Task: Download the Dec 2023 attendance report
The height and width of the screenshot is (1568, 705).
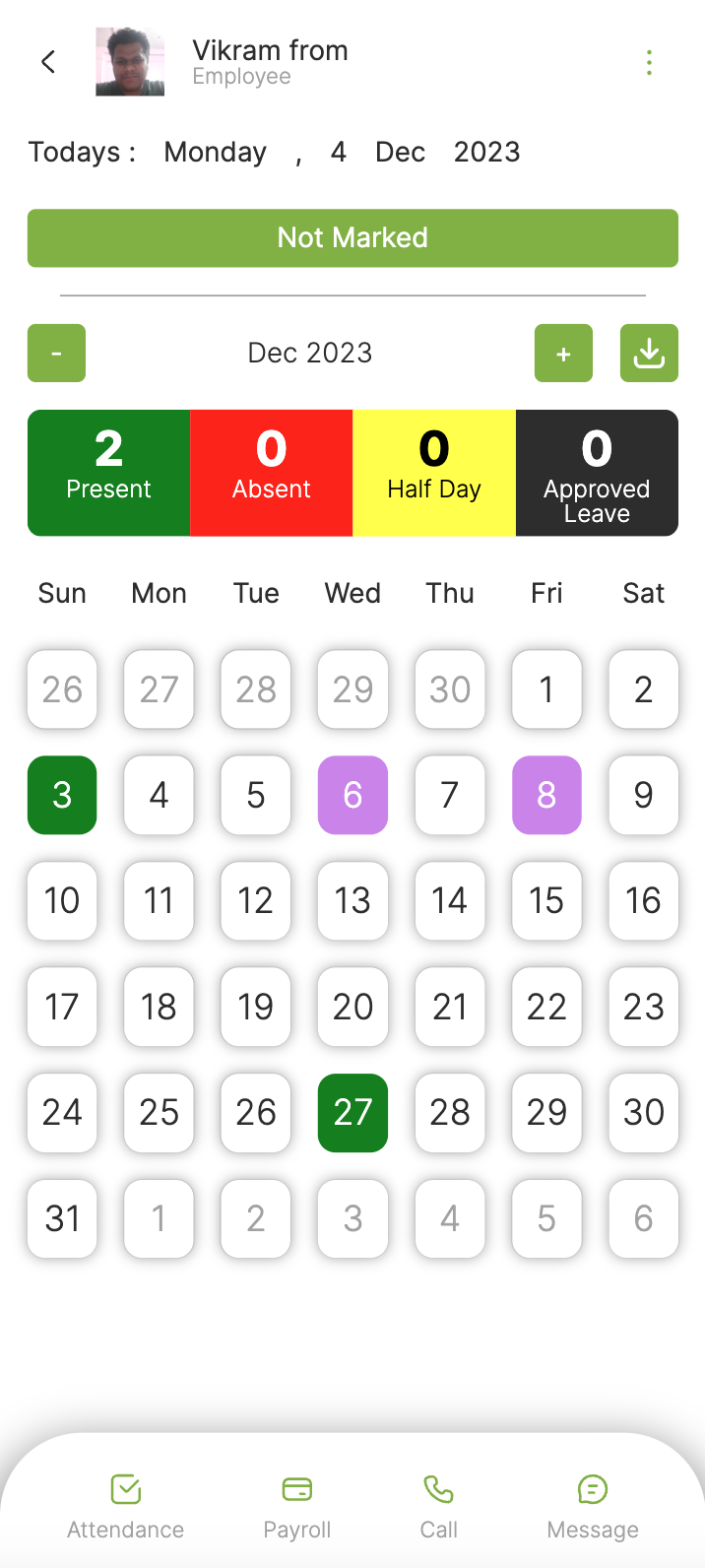Action: [649, 353]
